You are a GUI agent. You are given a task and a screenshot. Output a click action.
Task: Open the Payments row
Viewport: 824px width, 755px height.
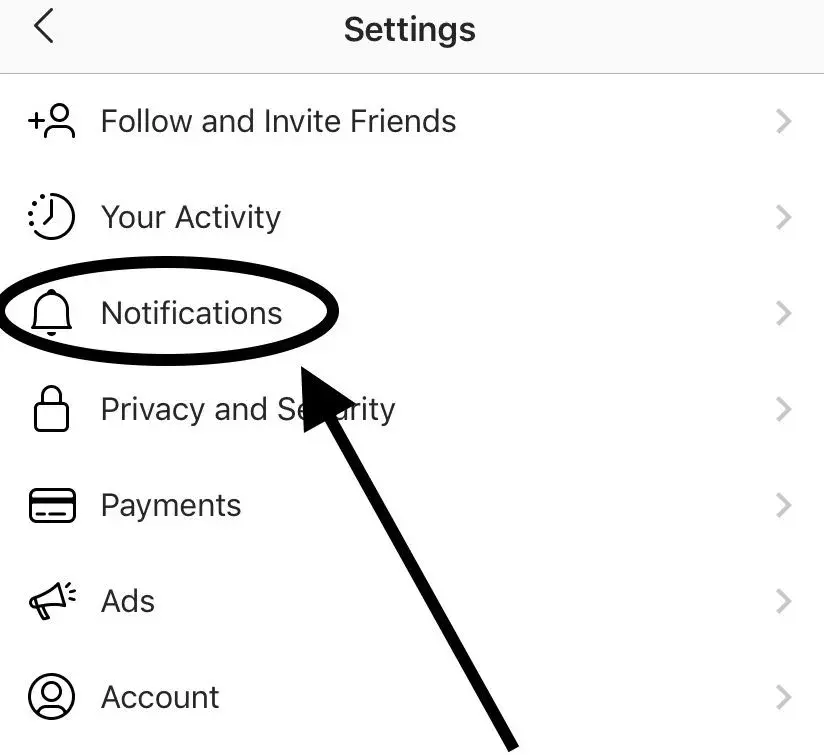tap(171, 505)
